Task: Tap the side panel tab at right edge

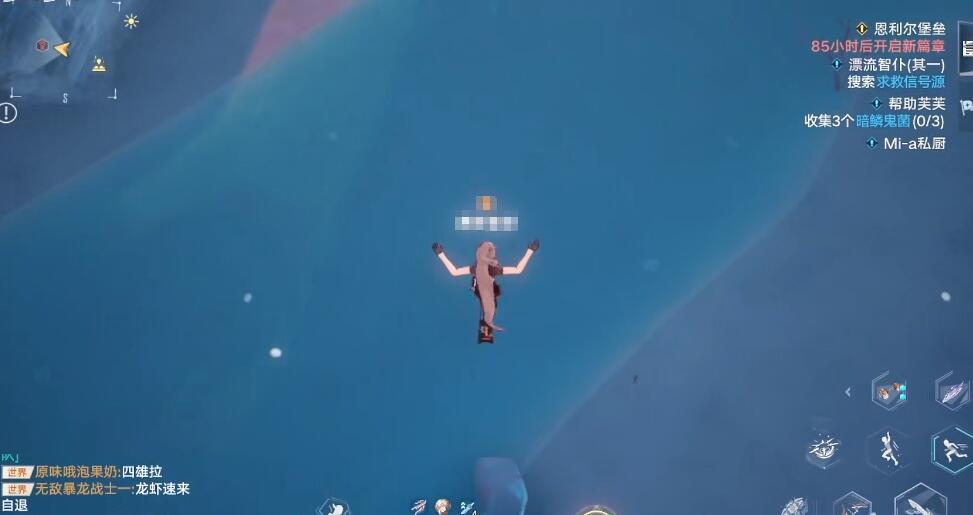Action: 965,48
